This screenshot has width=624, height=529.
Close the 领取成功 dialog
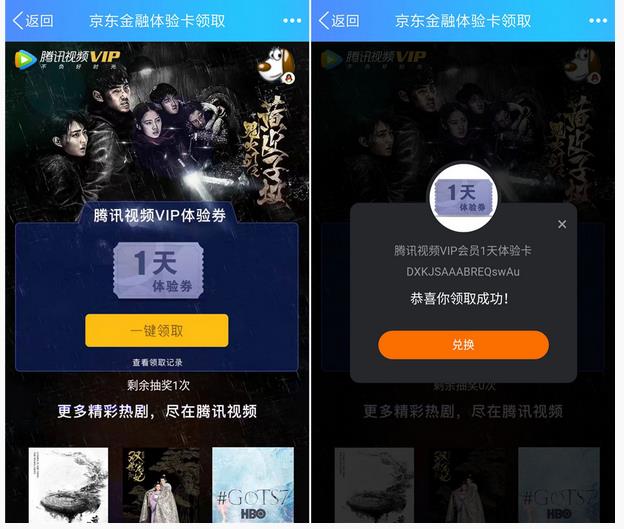tap(562, 224)
